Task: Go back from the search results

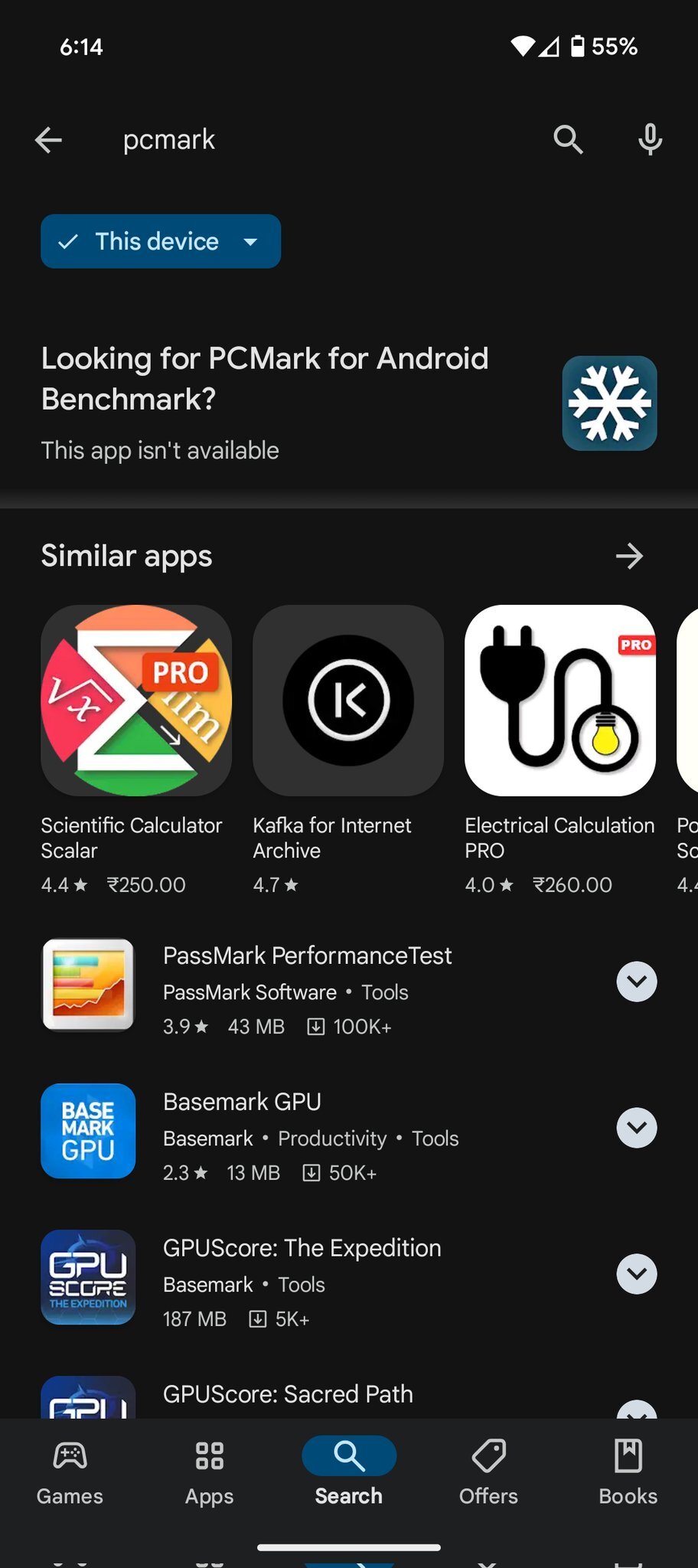Action: click(x=48, y=140)
